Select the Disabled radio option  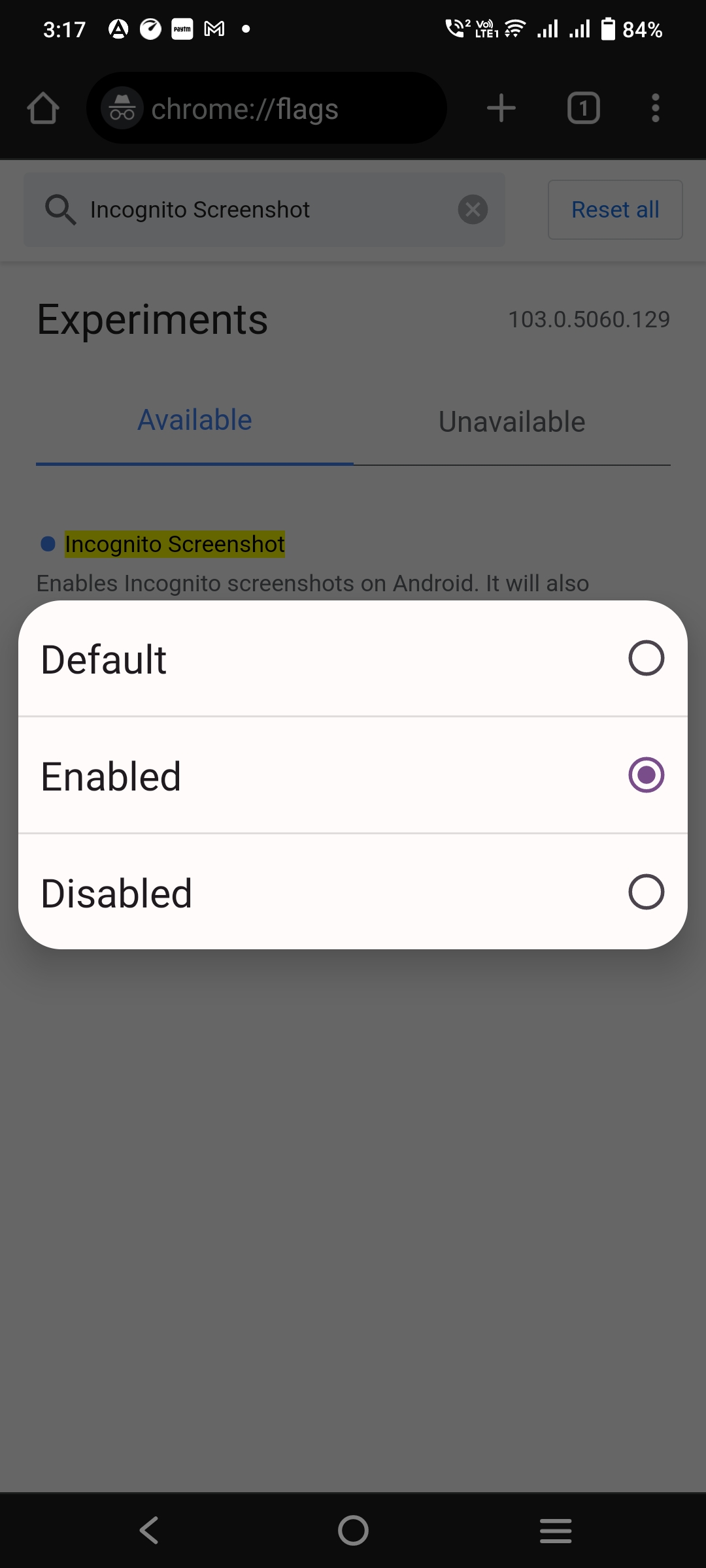pyautogui.click(x=646, y=892)
